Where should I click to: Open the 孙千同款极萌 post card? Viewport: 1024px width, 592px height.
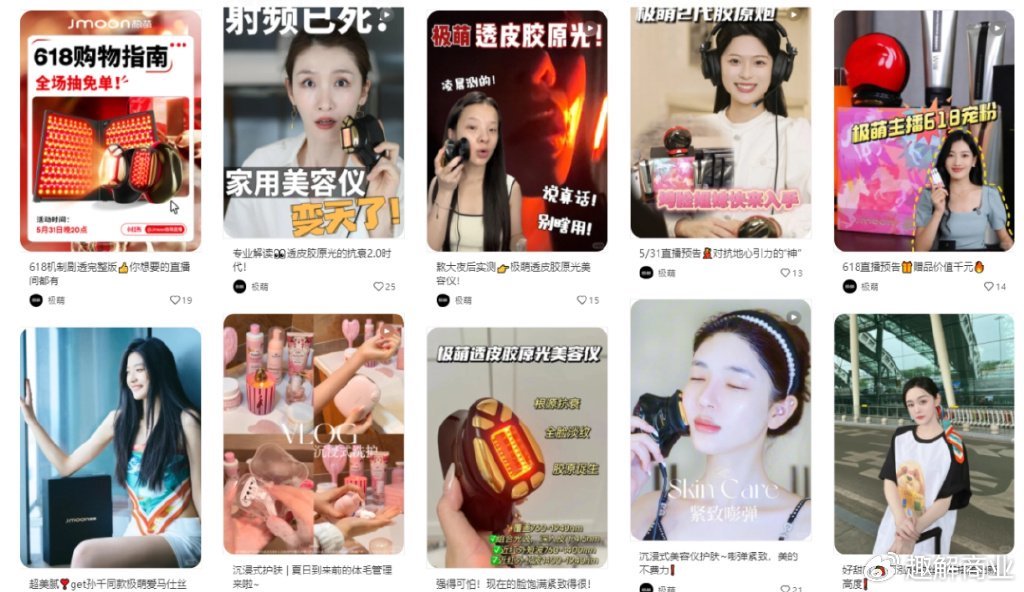pyautogui.click(x=110, y=447)
